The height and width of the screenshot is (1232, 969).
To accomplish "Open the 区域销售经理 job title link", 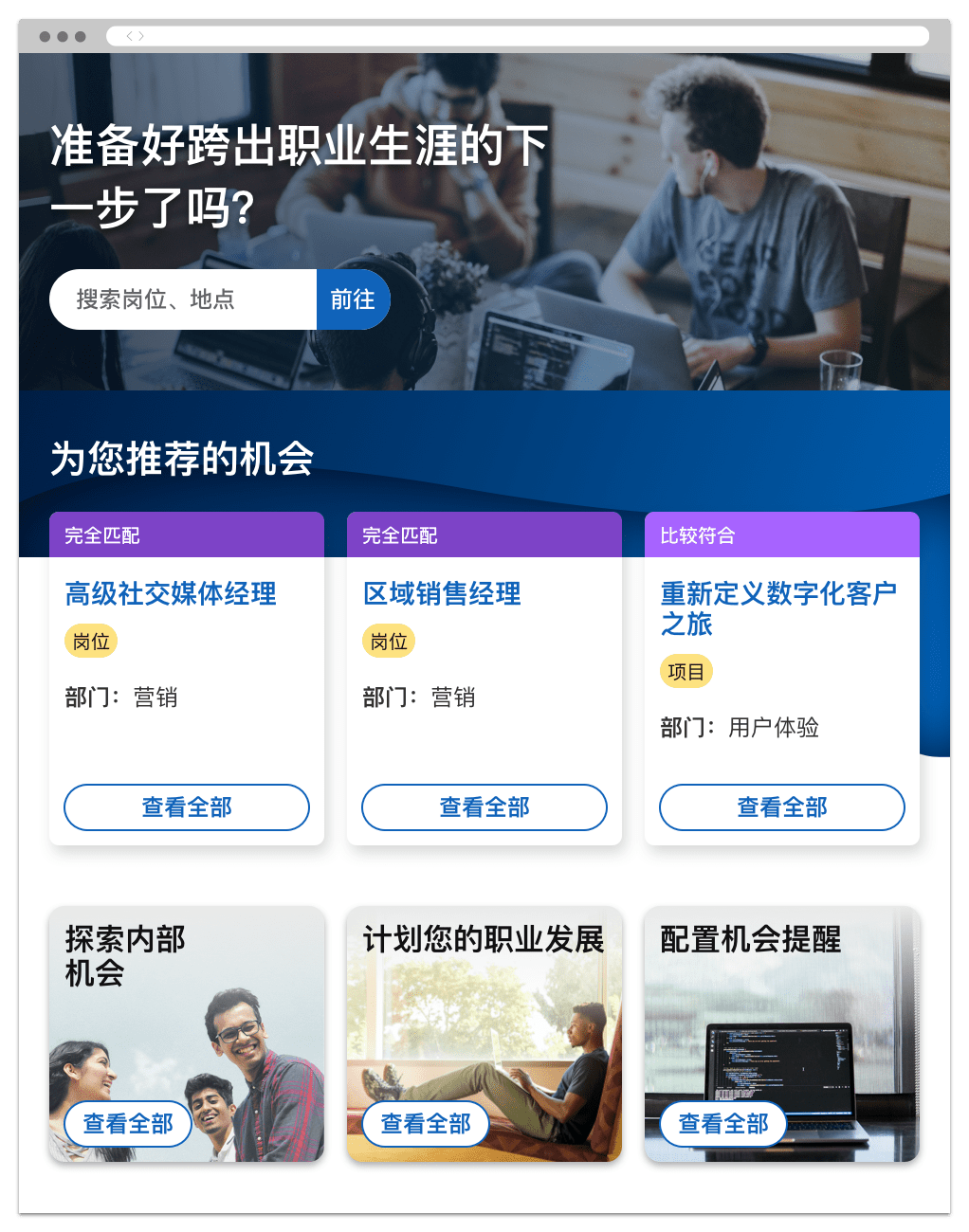I will pos(442,594).
